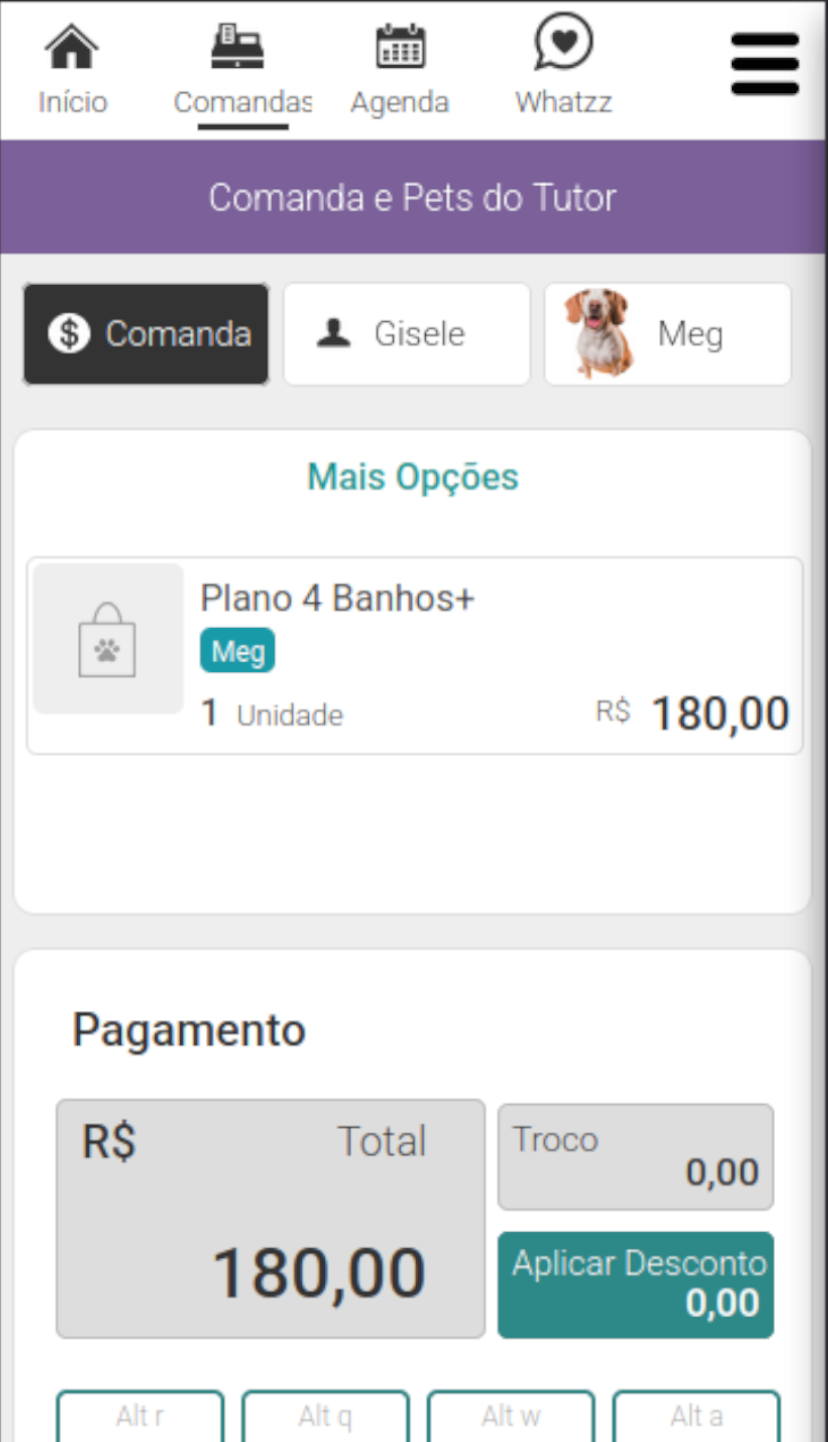The height and width of the screenshot is (1442, 828).
Task: Activate the Meg pet selector
Action: point(667,334)
